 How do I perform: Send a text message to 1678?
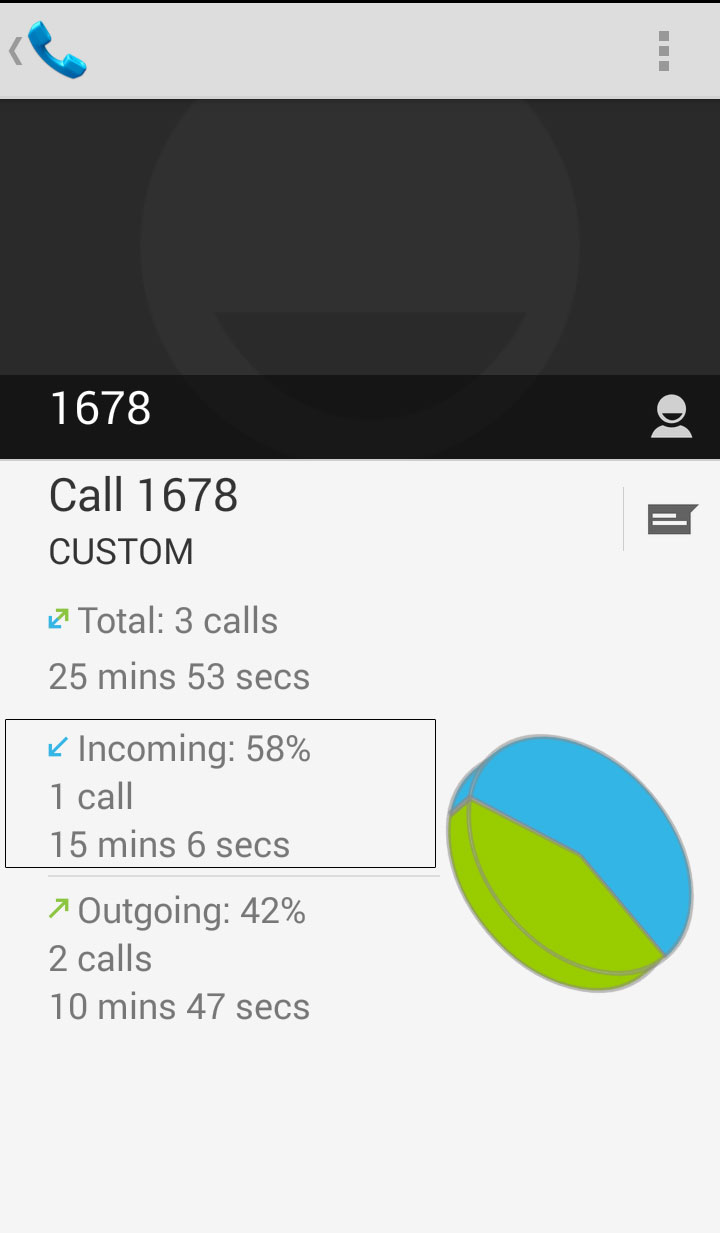click(672, 520)
